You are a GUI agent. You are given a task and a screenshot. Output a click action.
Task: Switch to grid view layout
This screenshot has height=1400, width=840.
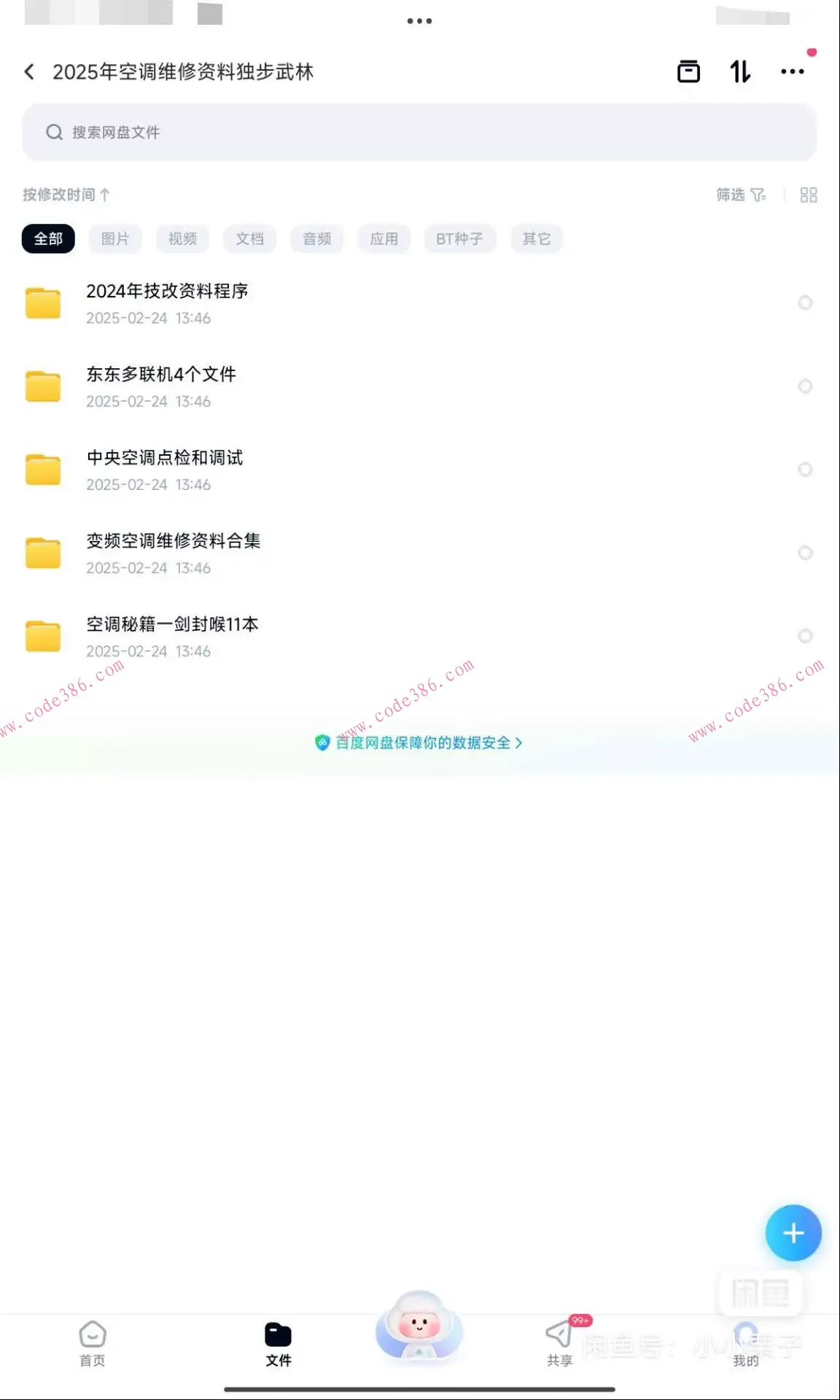[808, 195]
